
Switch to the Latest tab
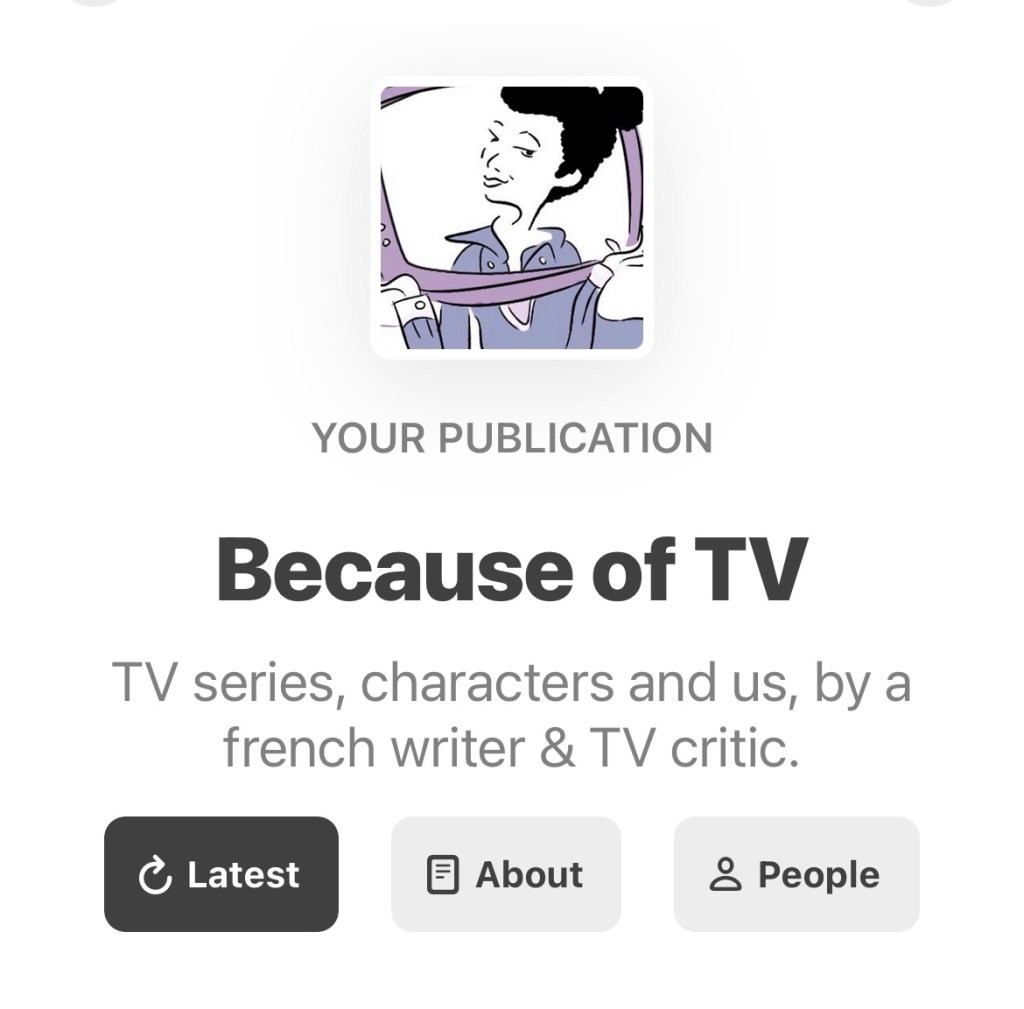click(x=221, y=875)
